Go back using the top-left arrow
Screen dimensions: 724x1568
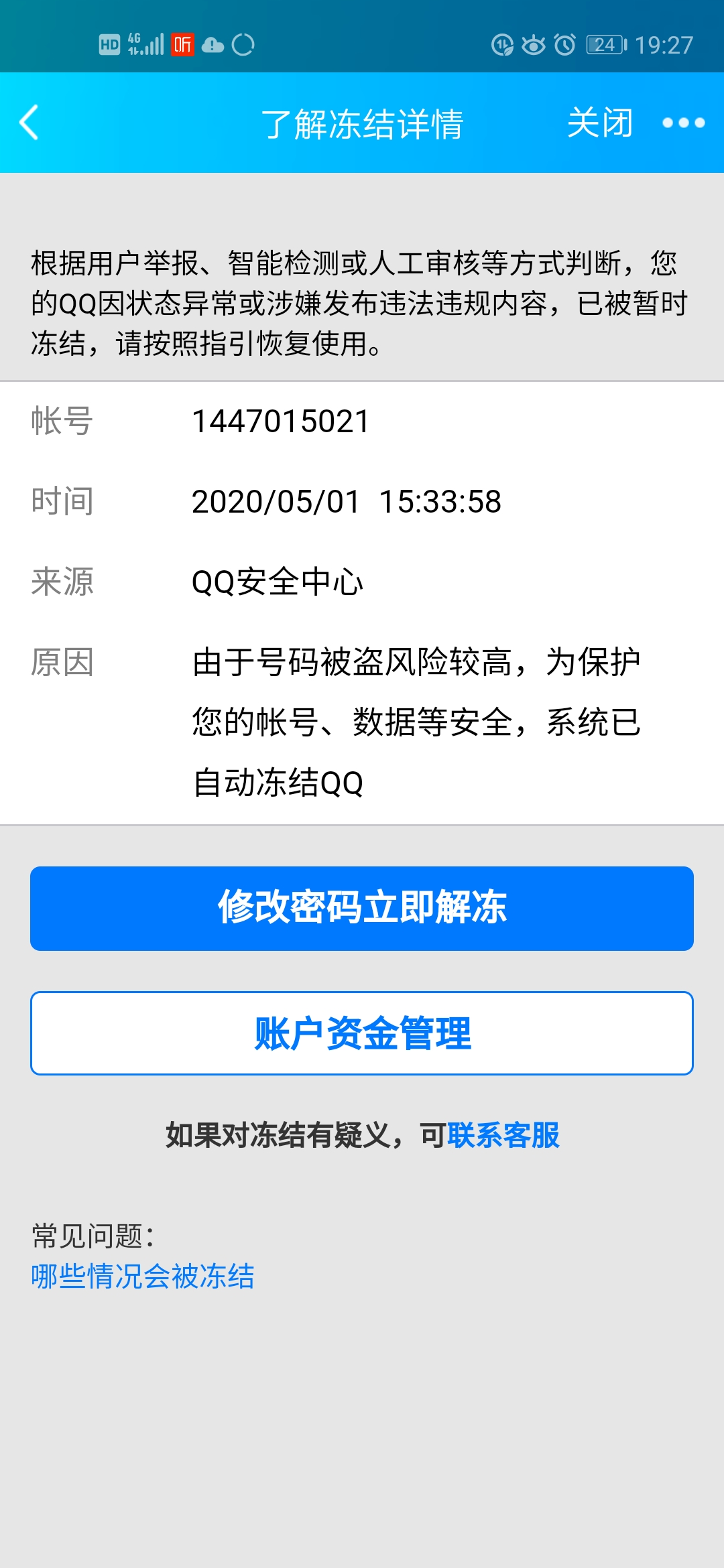29,123
